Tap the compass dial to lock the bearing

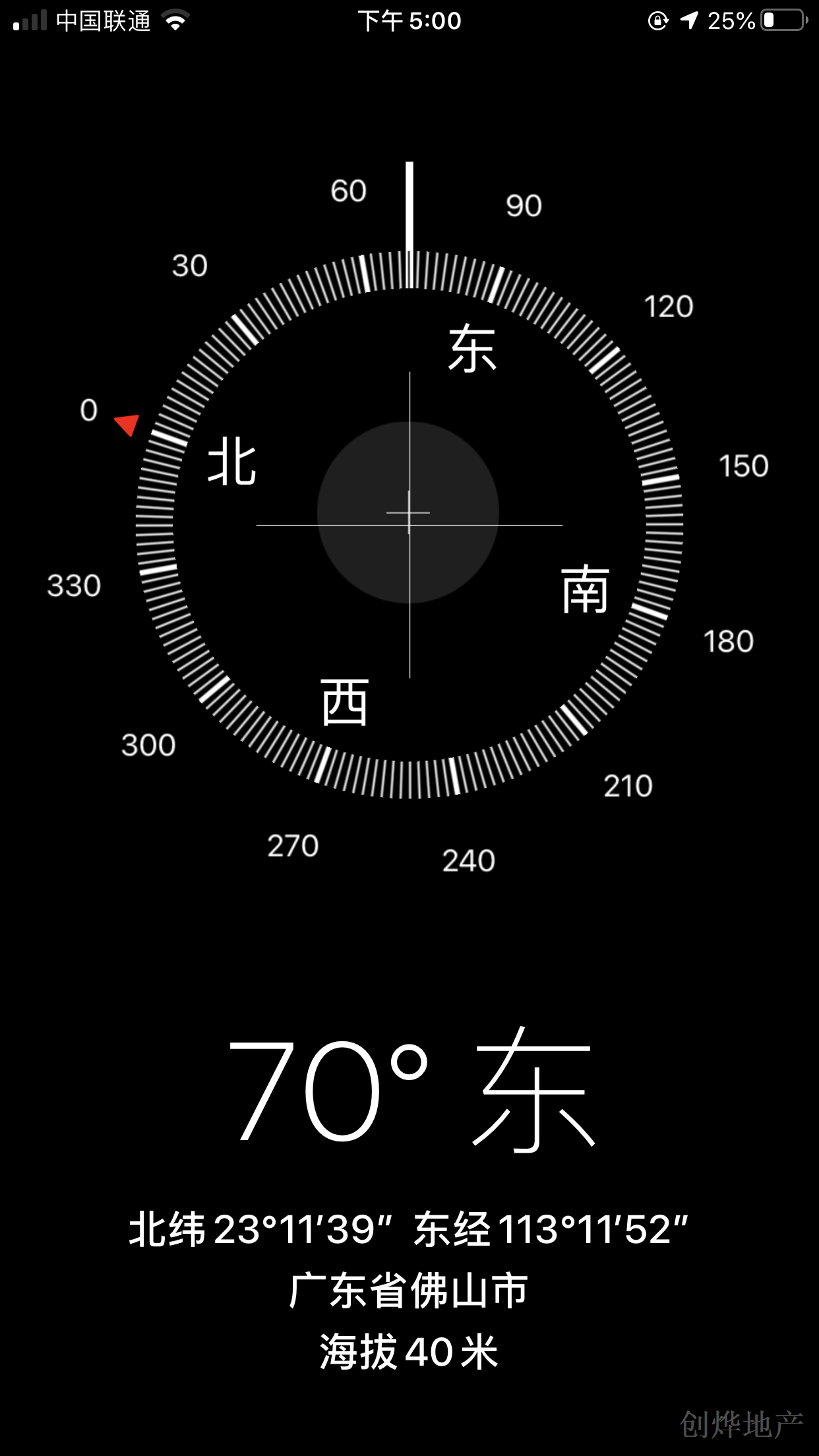tap(409, 524)
